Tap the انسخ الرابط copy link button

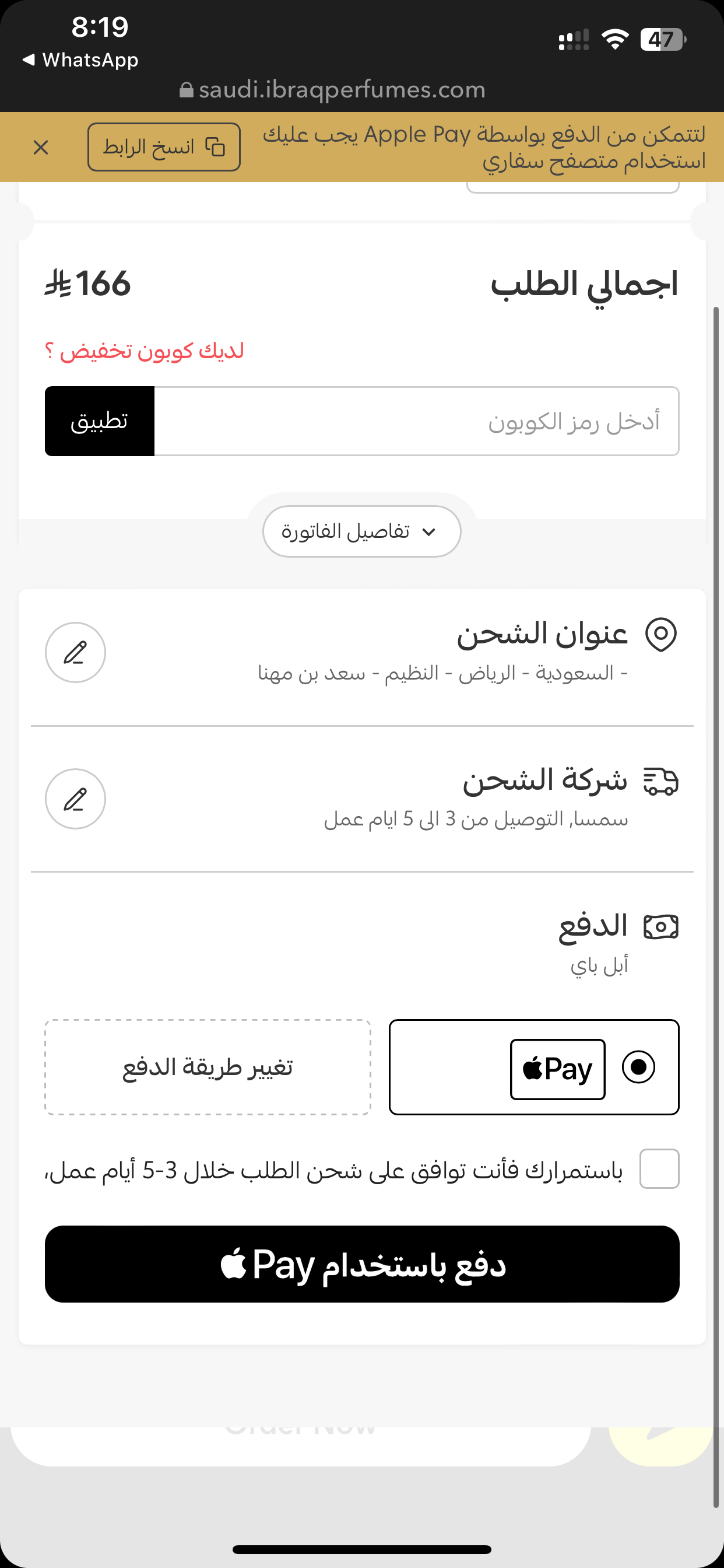coord(164,148)
